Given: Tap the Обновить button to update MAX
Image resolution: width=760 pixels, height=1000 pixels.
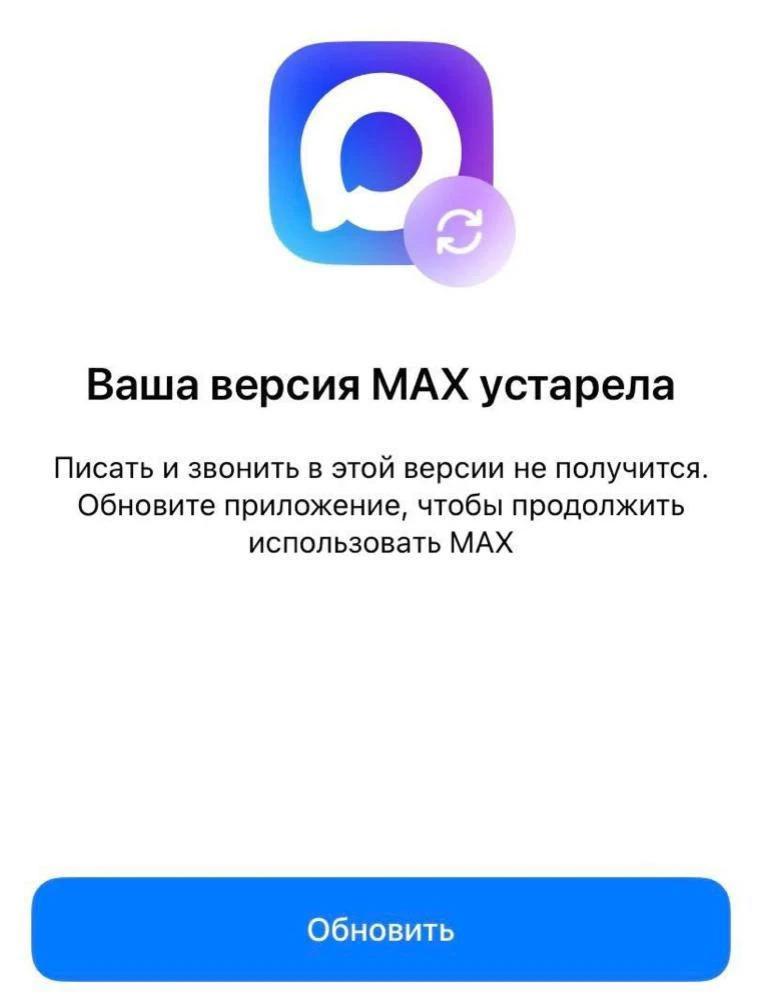Looking at the screenshot, I should click(381, 929).
